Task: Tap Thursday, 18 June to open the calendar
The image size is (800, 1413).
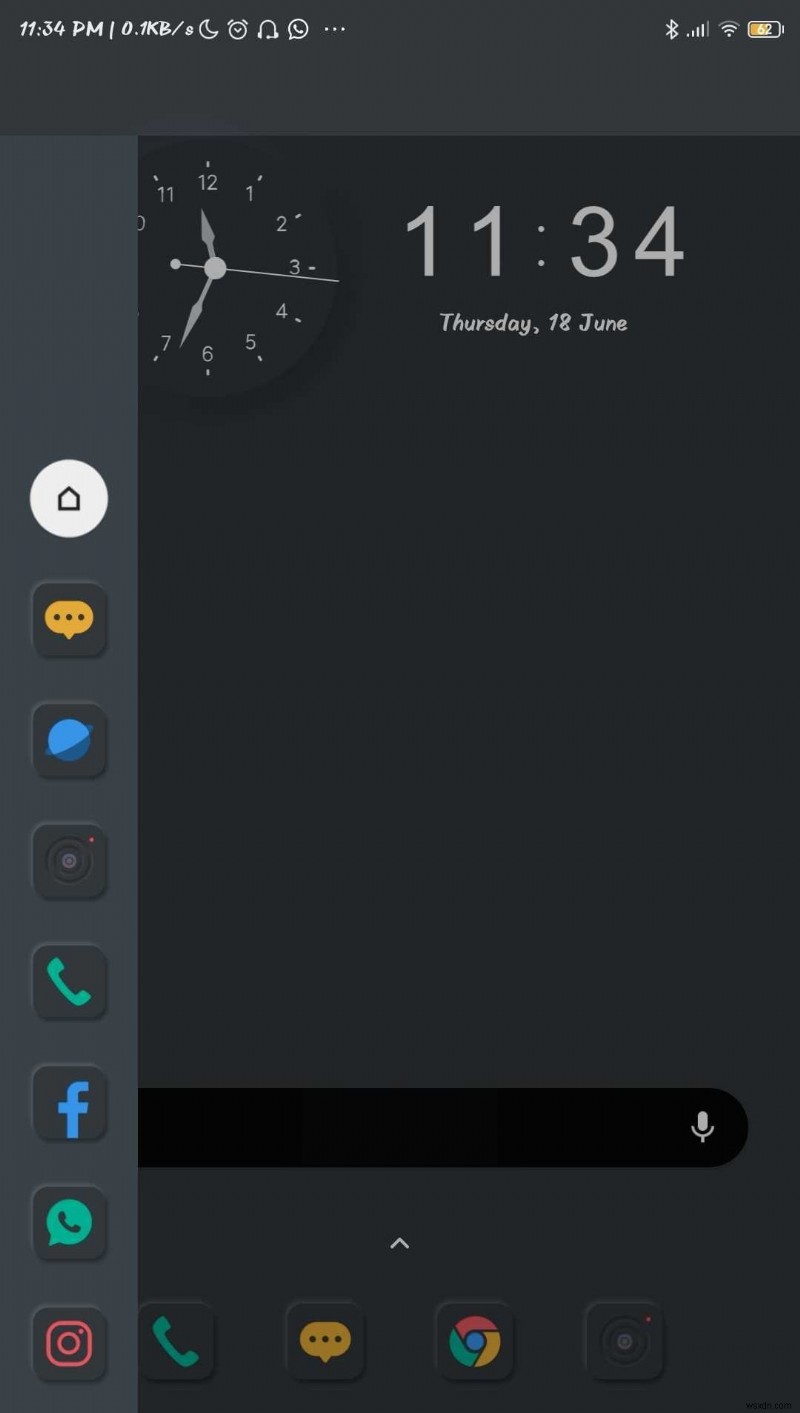Action: coord(533,322)
